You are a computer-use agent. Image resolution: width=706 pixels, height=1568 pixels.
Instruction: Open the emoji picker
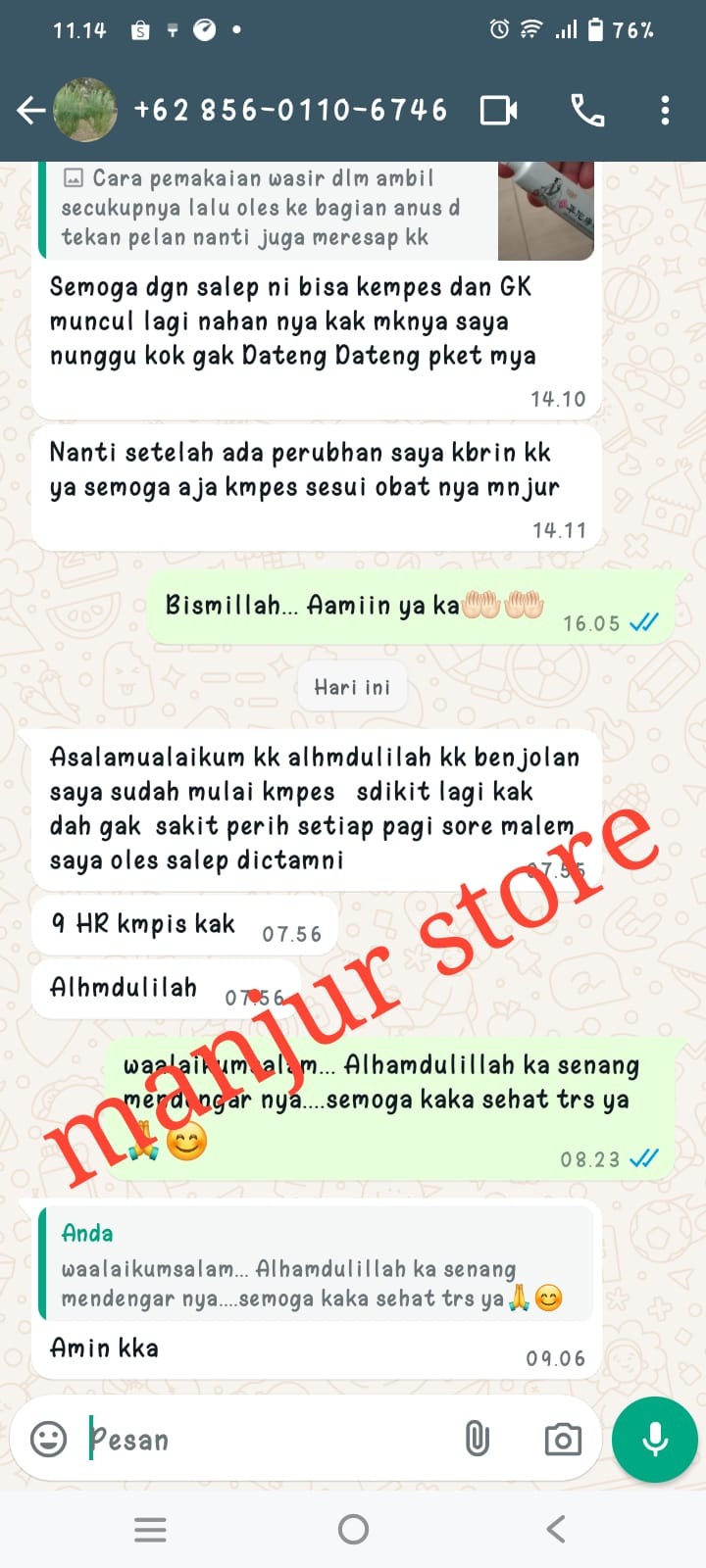point(48,1439)
